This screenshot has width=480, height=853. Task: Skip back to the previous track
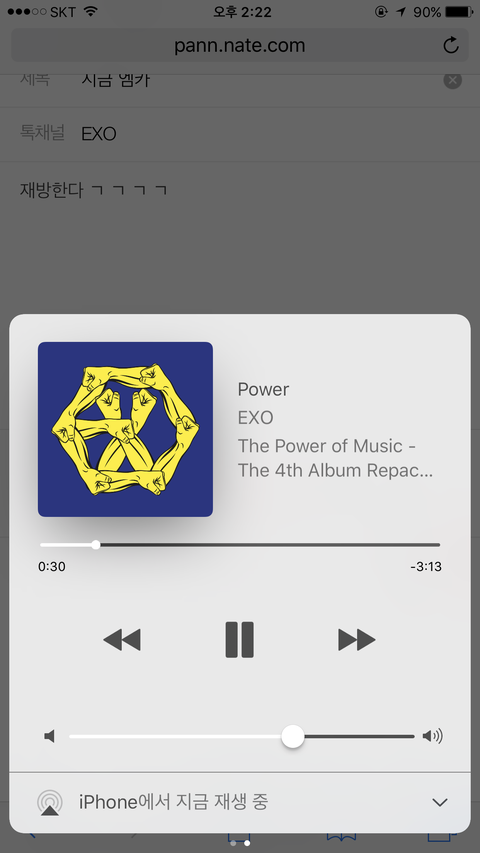pyautogui.click(x=122, y=640)
